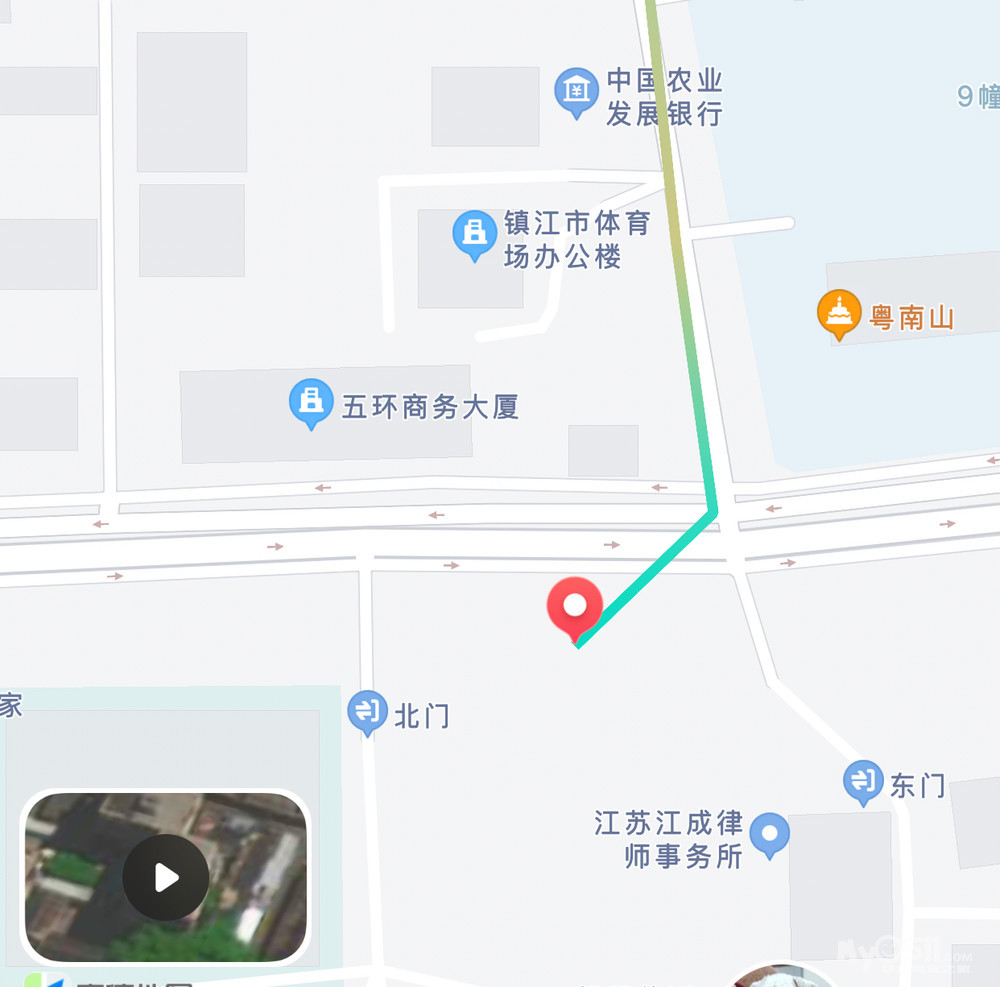
Task: View the 粤南山 restaurant marker
Action: coord(839,313)
